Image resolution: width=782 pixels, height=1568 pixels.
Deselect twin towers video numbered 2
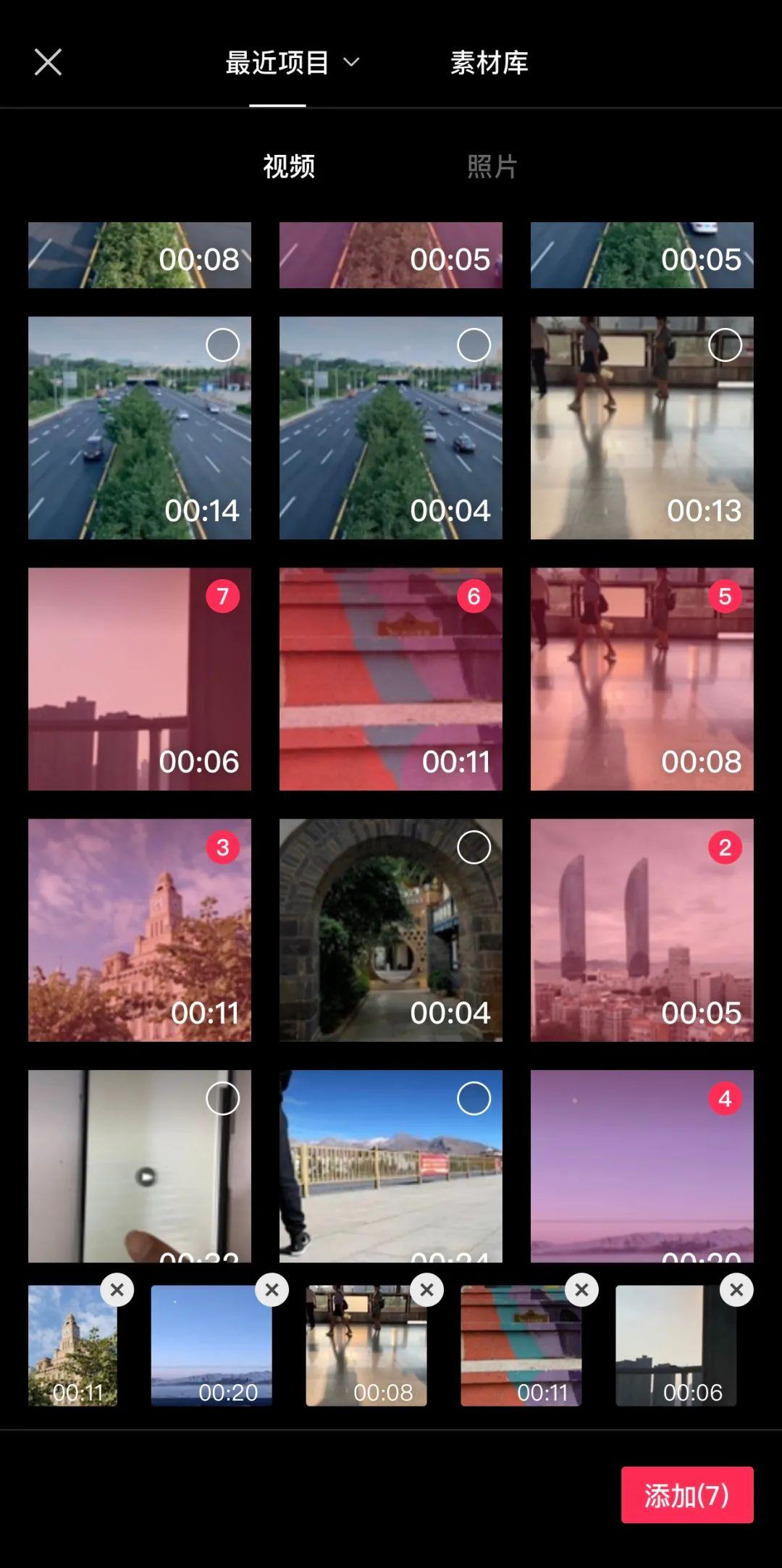tap(725, 848)
